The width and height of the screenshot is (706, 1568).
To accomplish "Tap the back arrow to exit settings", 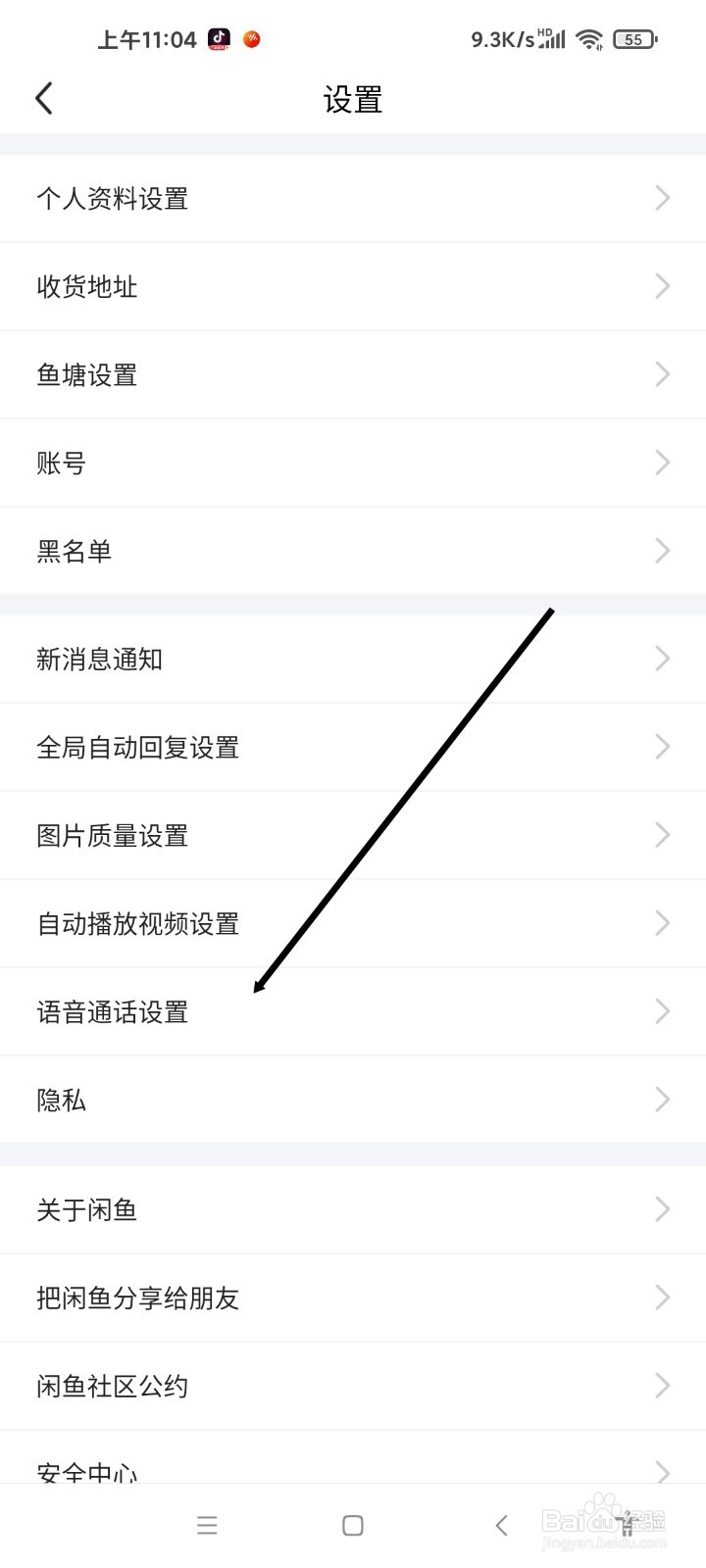I will [x=43, y=98].
